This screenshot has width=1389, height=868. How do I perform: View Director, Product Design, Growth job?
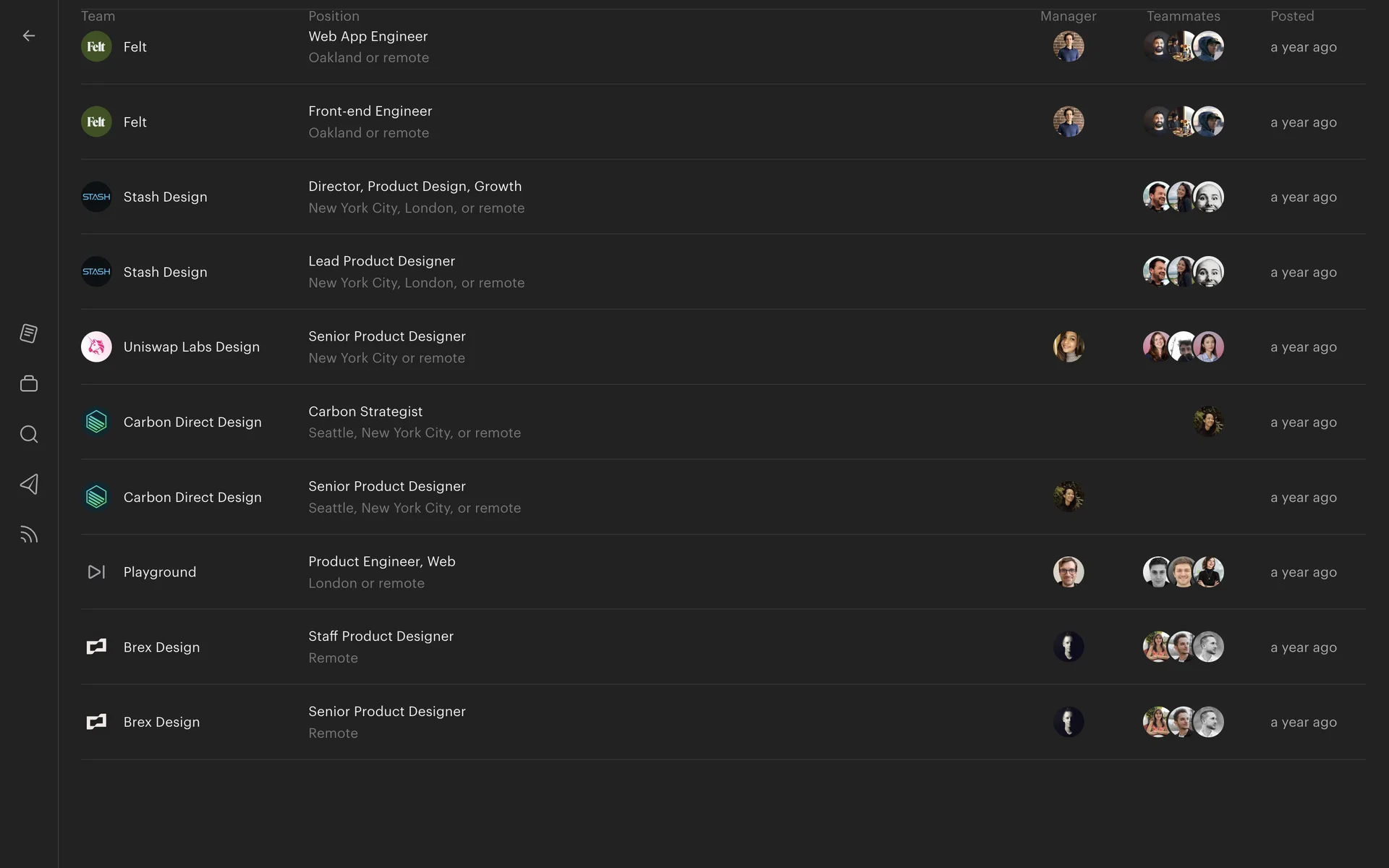[x=415, y=187]
